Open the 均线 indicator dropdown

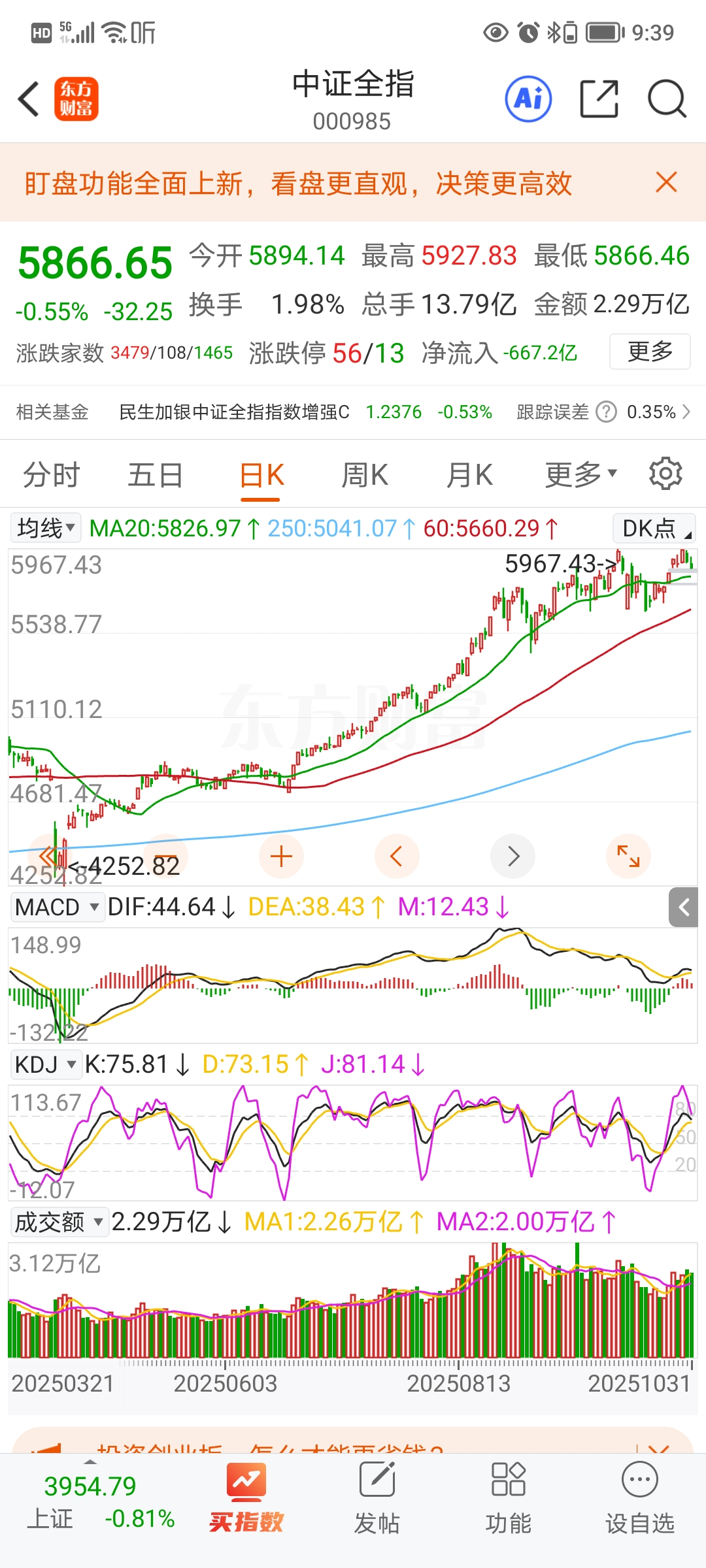46,528
